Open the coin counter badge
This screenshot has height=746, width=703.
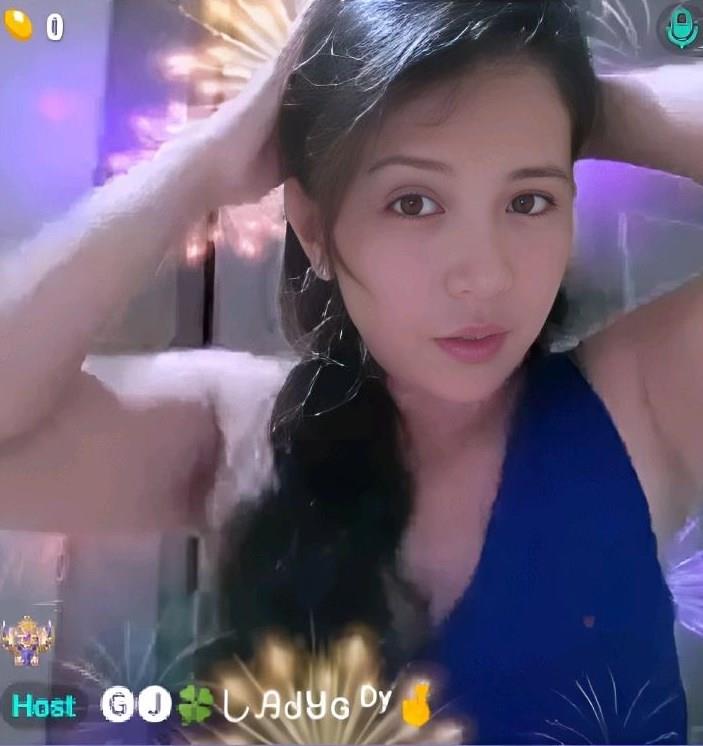coord(33,26)
